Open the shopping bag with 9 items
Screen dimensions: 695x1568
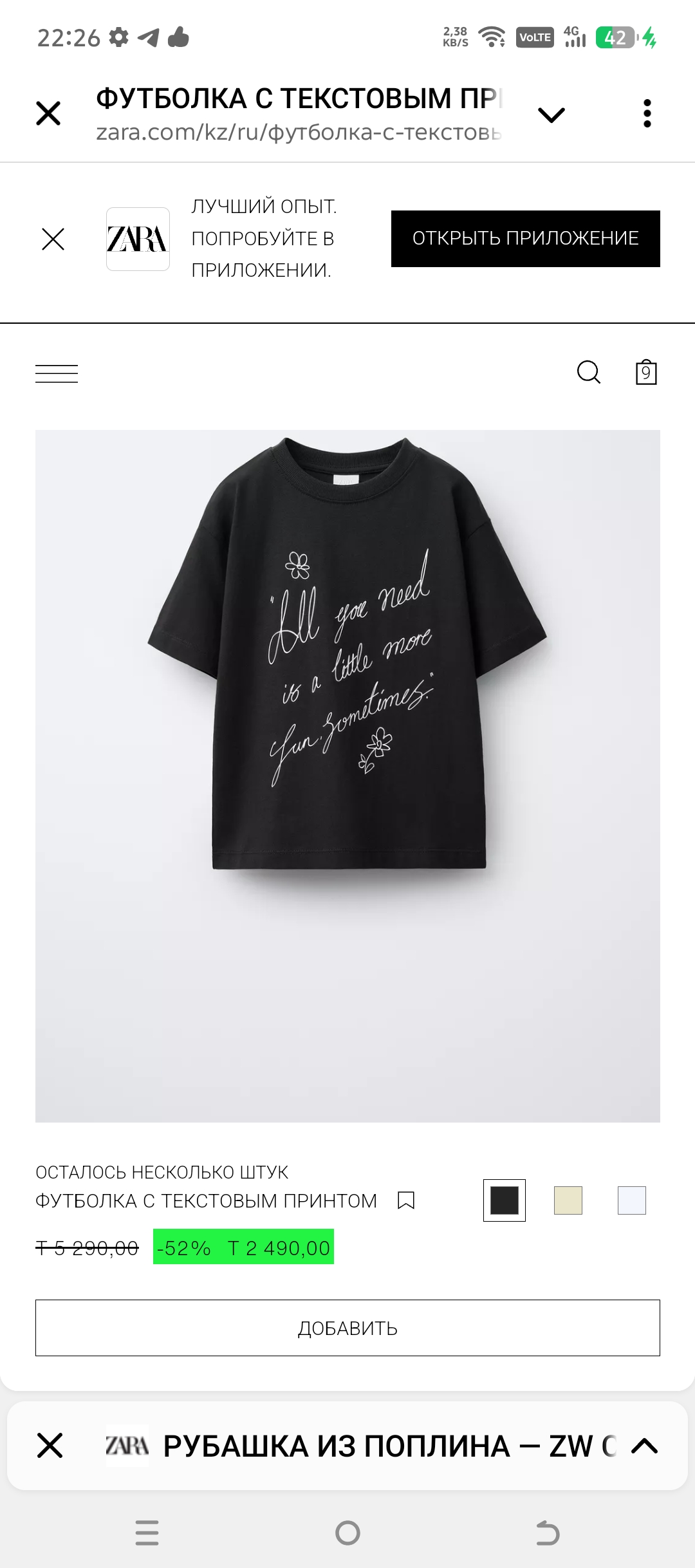(645, 372)
